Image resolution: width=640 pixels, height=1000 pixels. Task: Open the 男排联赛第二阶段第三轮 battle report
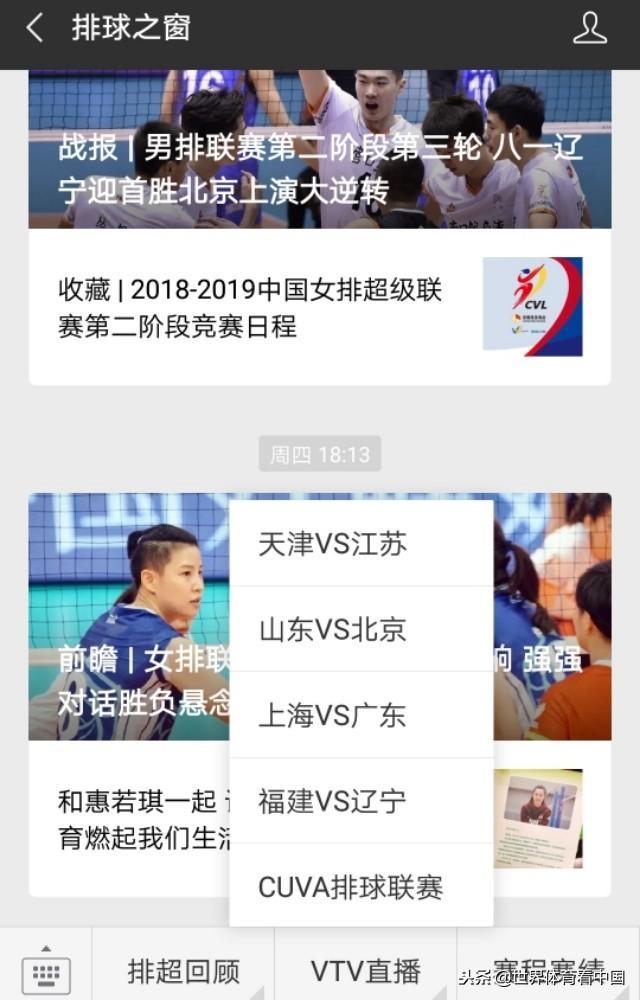pyautogui.click(x=319, y=150)
